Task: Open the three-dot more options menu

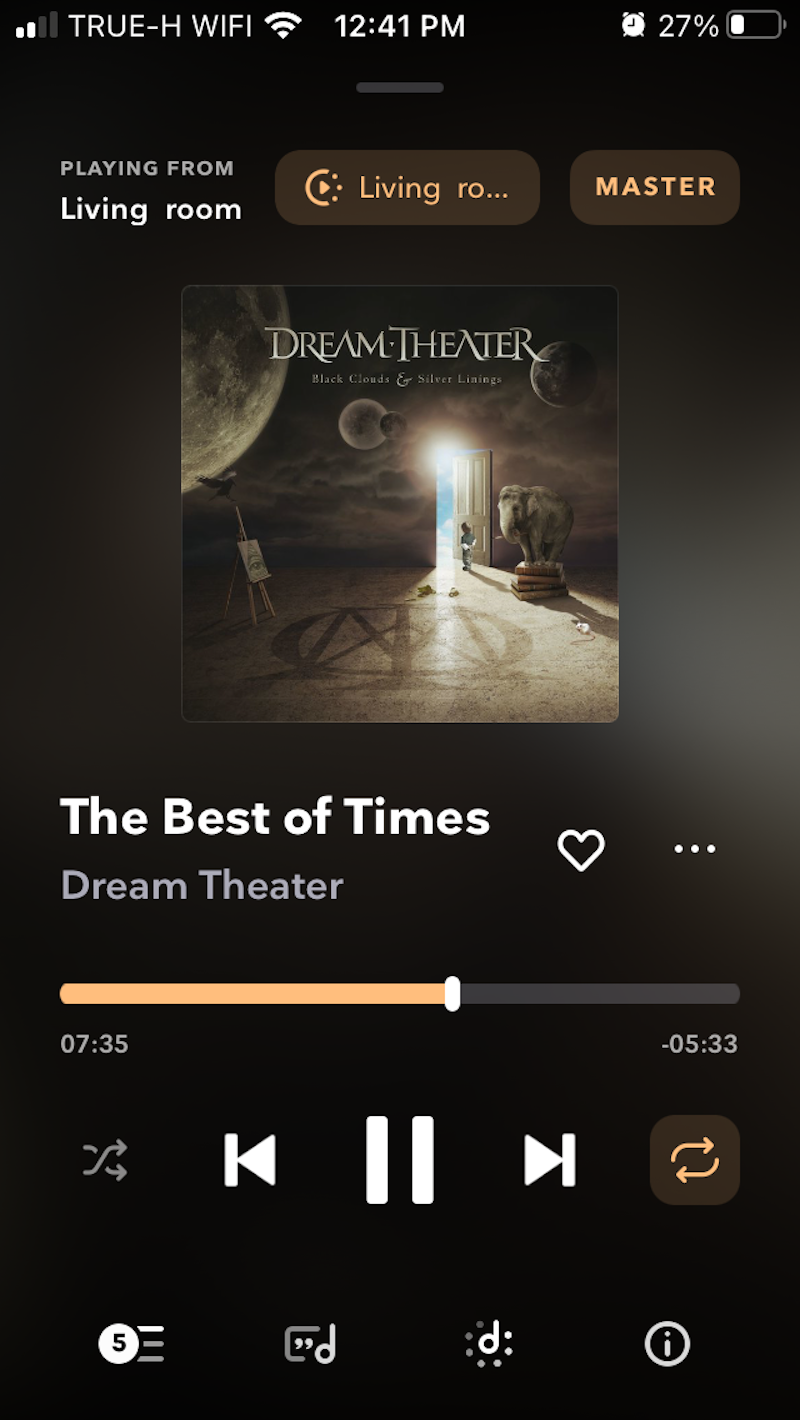Action: coord(695,849)
